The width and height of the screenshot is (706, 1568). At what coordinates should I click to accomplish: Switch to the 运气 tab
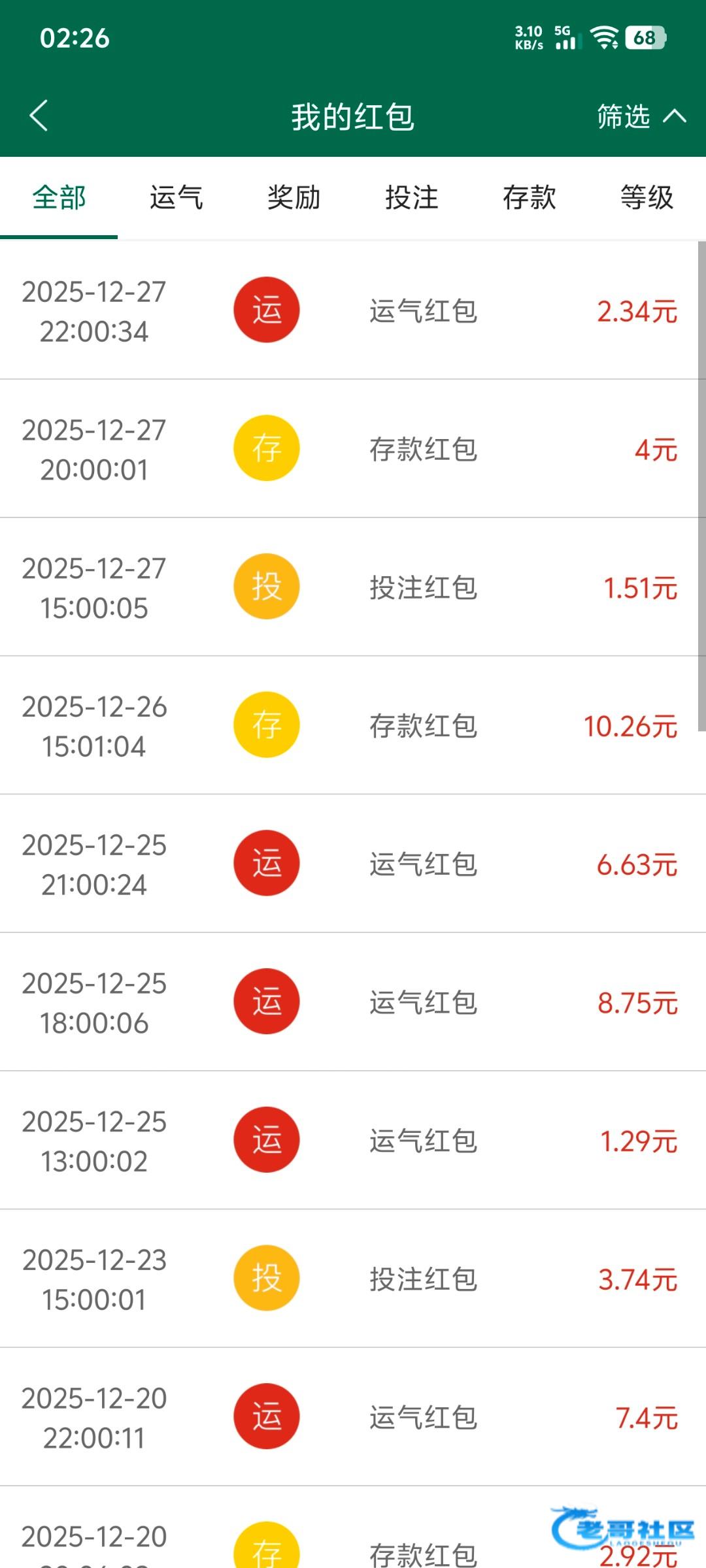[x=176, y=197]
